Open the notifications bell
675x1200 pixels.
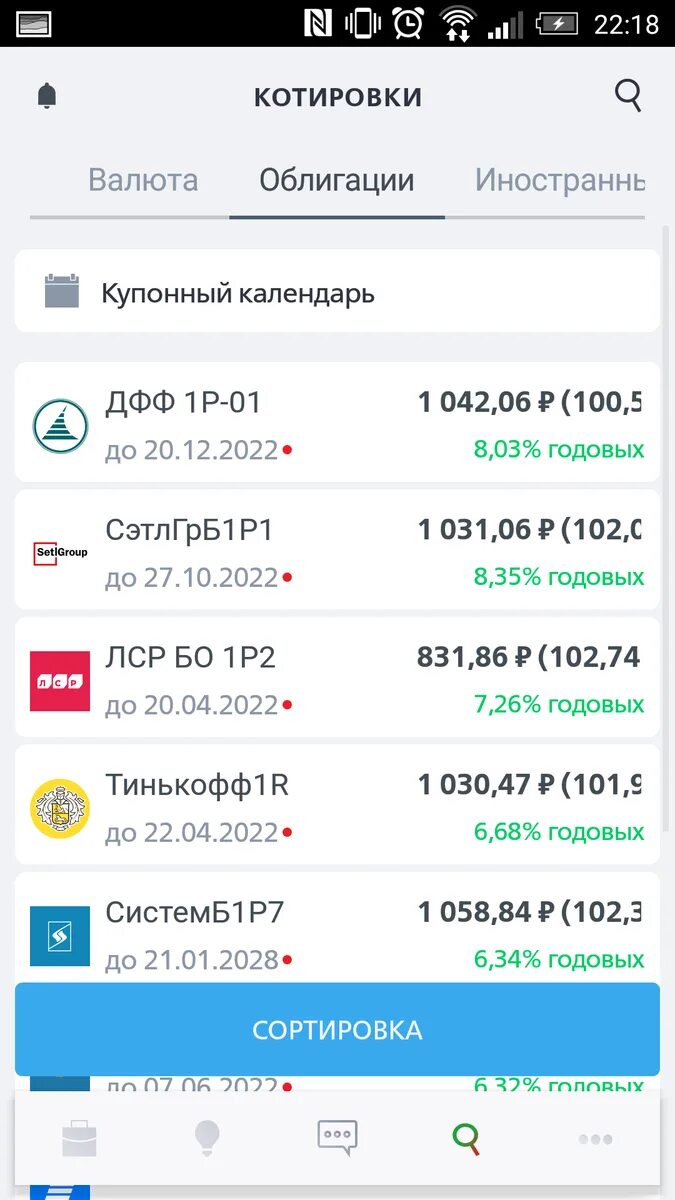tap(47, 96)
